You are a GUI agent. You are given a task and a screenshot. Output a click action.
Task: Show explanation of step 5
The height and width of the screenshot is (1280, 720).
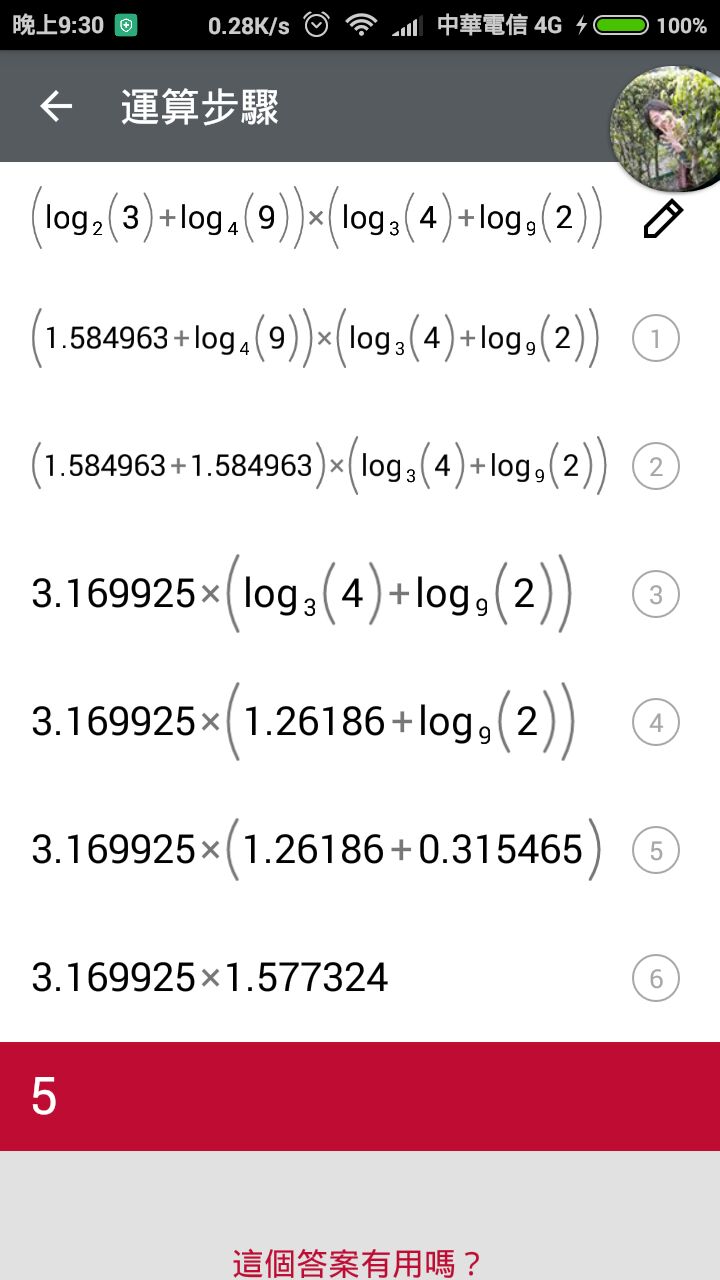click(656, 851)
